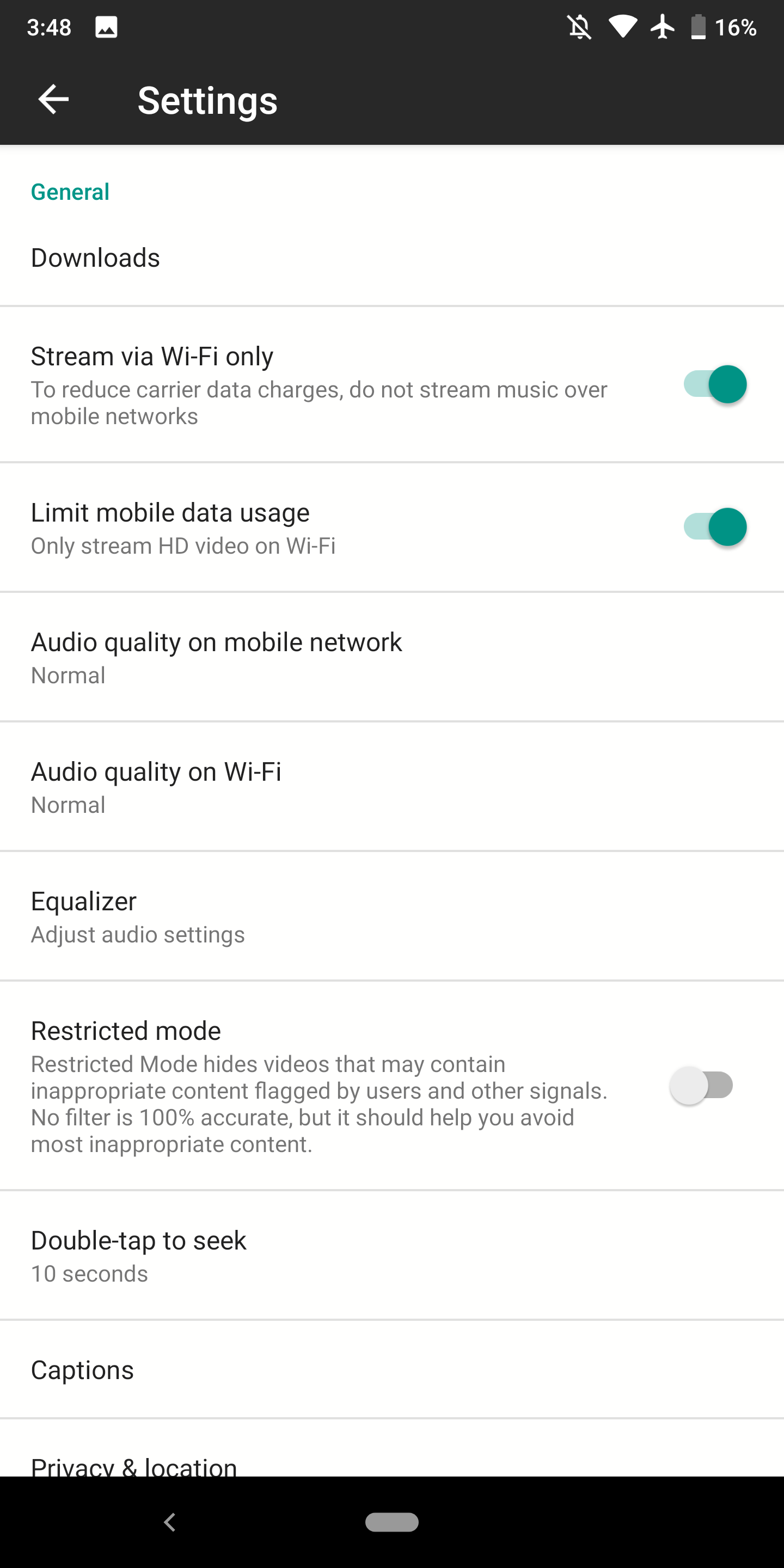Tap the 3:48 clock in the status bar

(x=48, y=27)
